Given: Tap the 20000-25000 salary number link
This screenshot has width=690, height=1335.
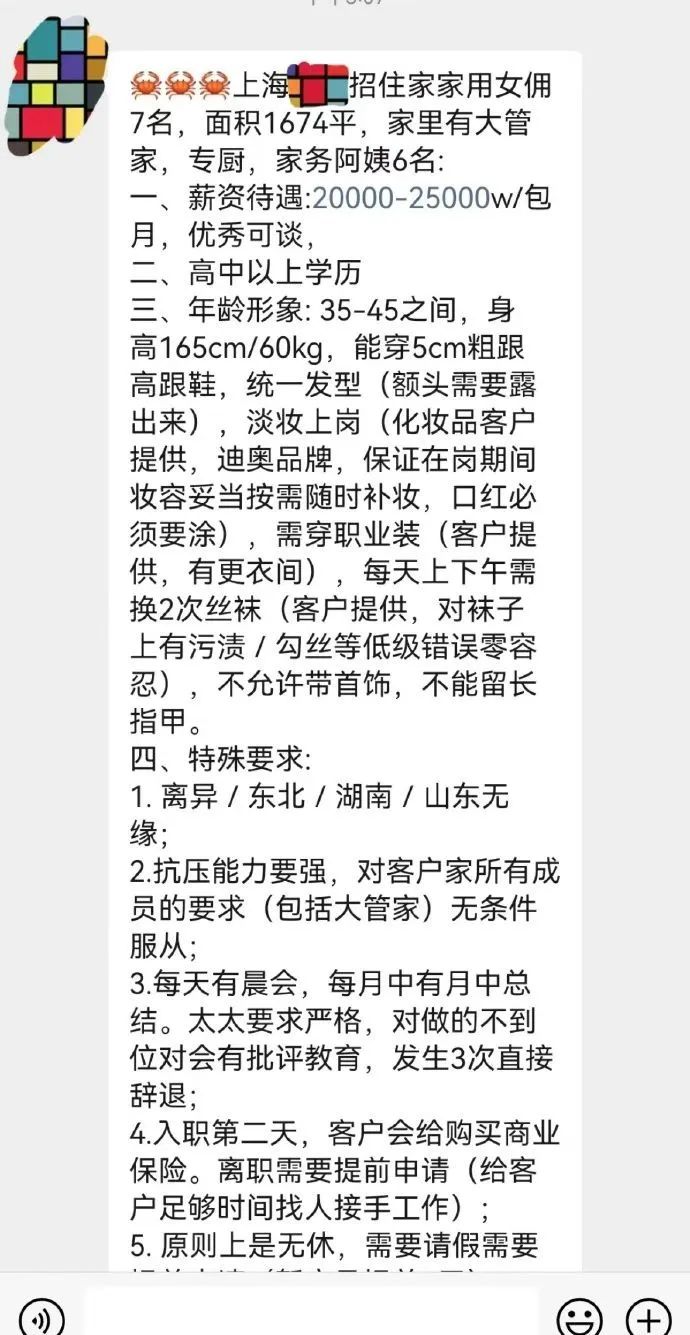Looking at the screenshot, I should click(400, 198).
